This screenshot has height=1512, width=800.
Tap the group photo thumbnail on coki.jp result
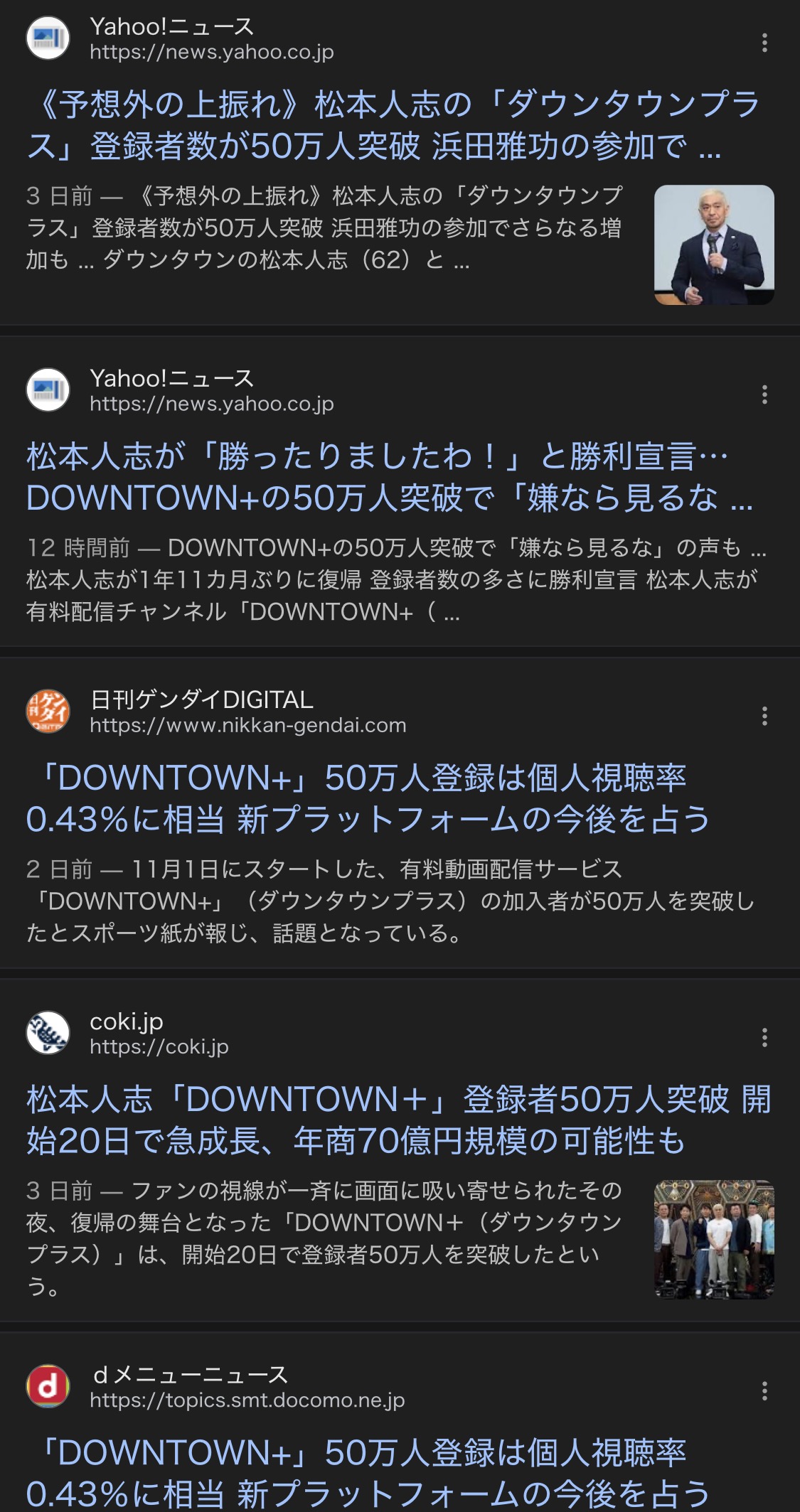[714, 1240]
